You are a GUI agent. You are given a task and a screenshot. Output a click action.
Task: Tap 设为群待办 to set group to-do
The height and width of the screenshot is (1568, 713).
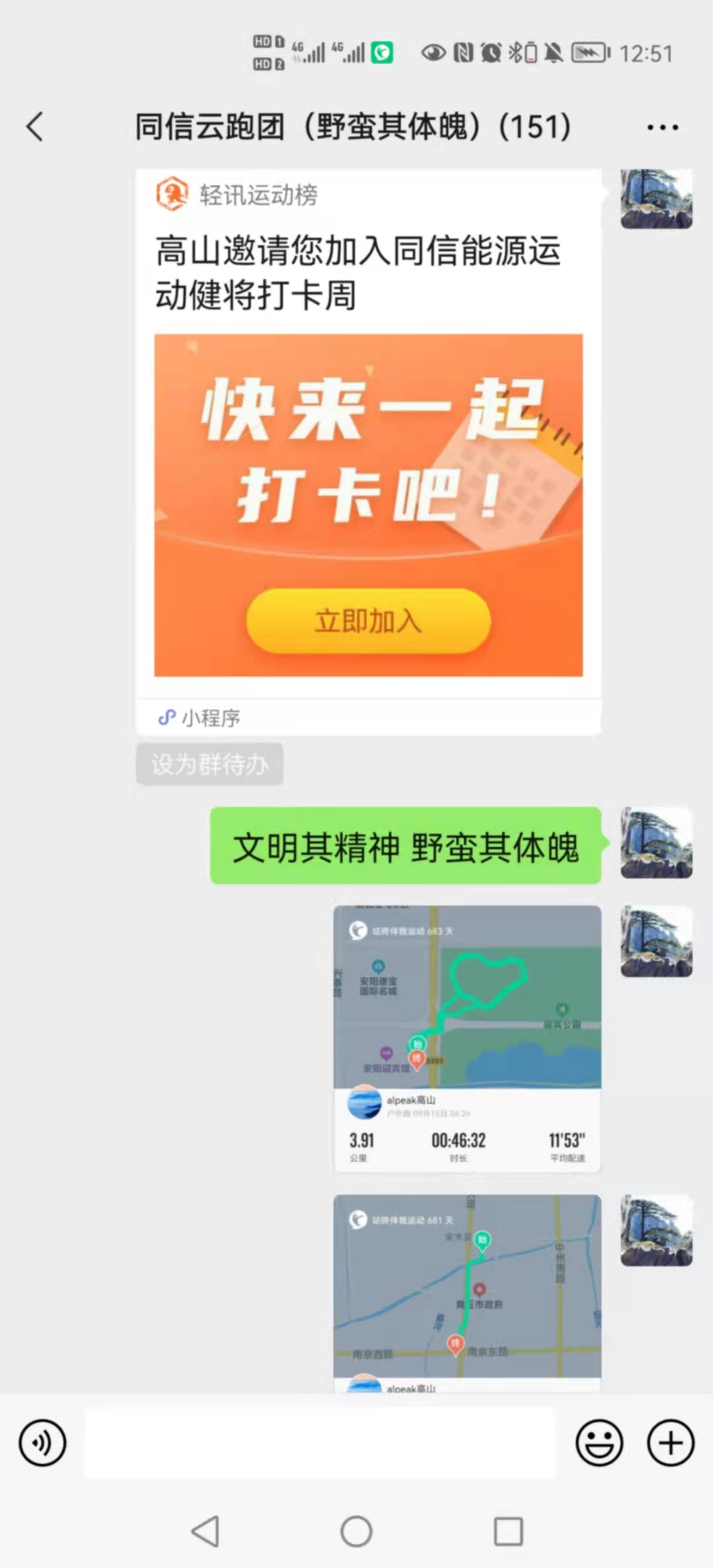click(209, 764)
